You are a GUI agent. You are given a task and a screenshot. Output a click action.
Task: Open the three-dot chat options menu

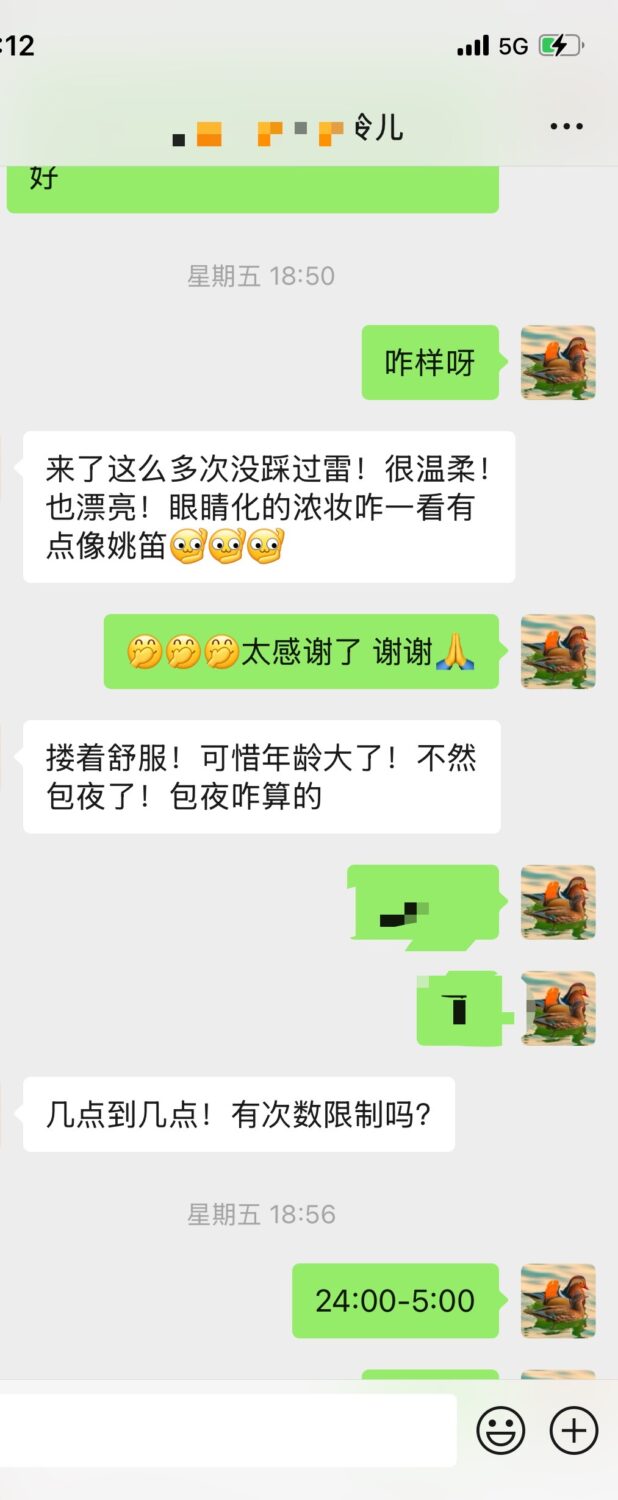point(566,127)
